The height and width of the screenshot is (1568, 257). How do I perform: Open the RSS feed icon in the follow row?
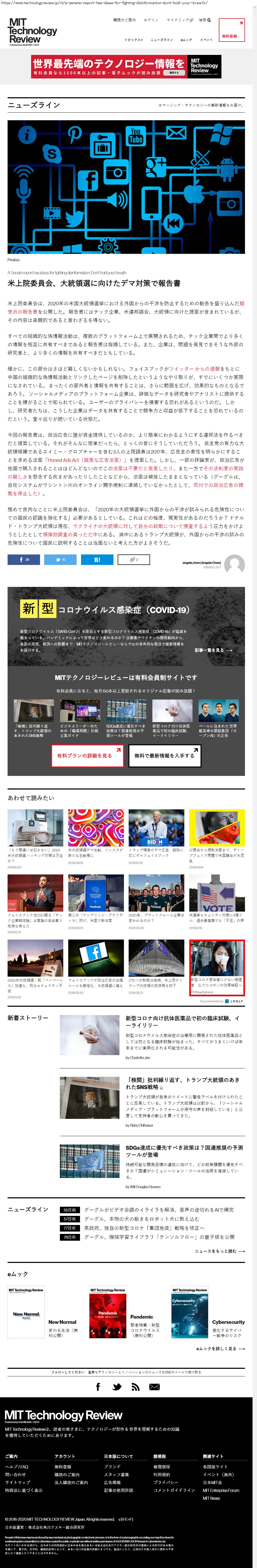[135, 1387]
